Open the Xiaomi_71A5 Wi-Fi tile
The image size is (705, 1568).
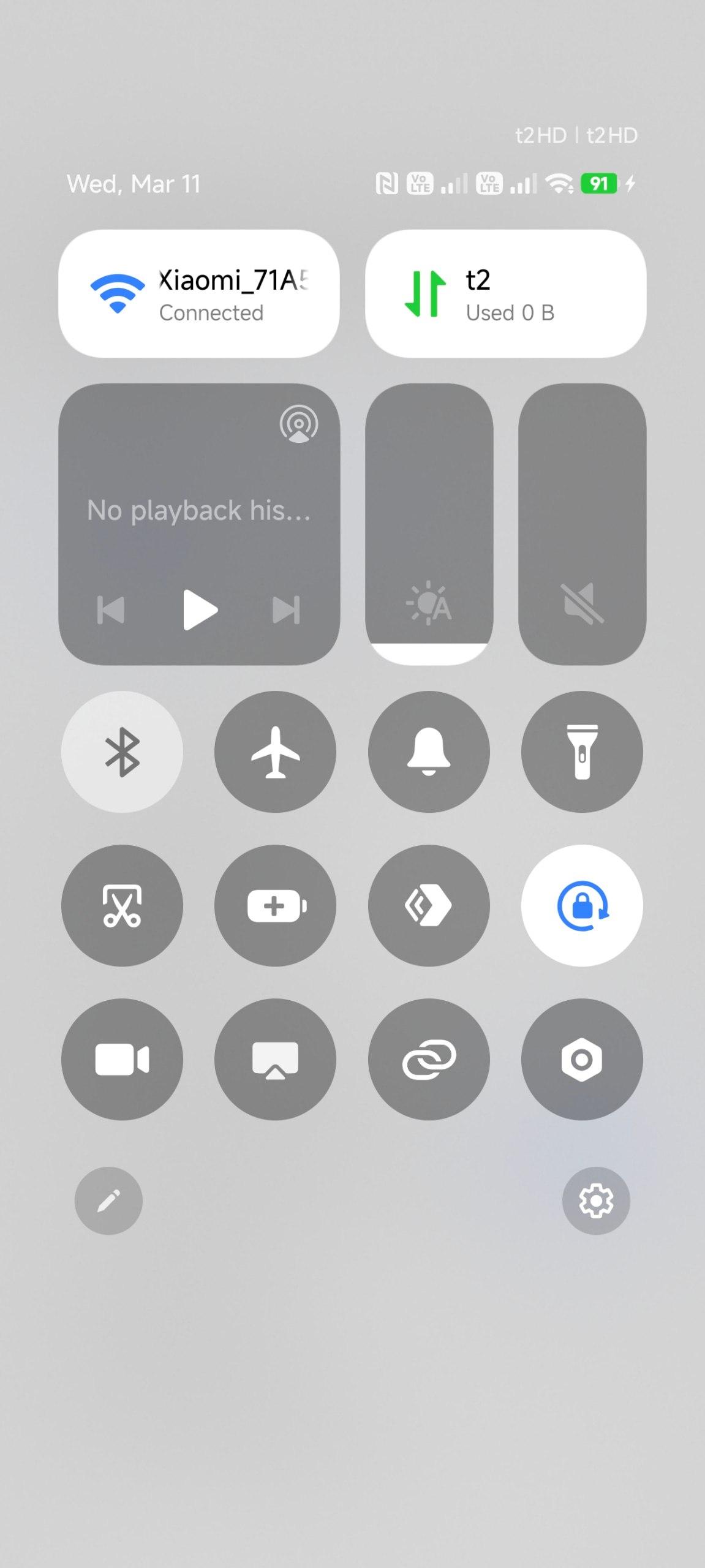point(198,293)
